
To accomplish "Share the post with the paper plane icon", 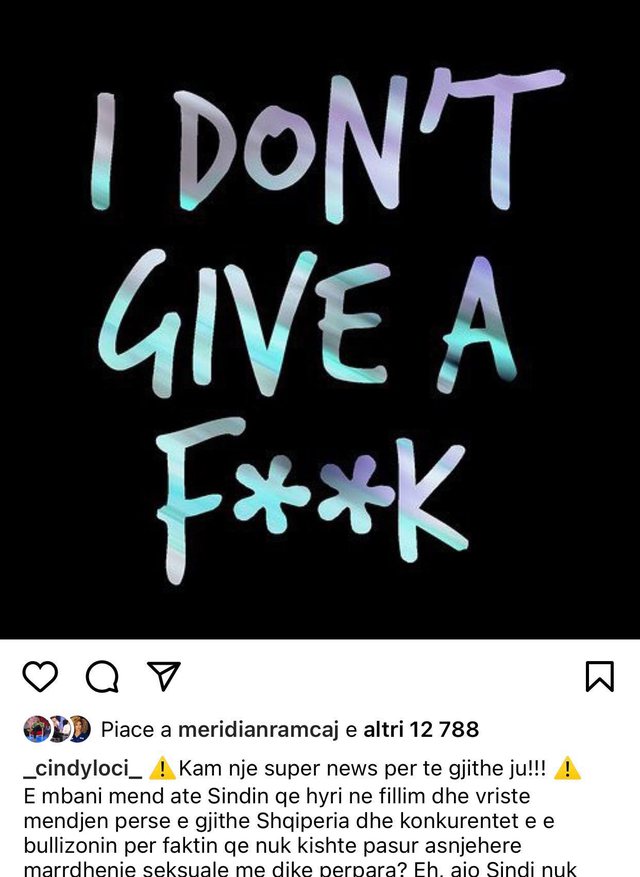I will click(162, 676).
